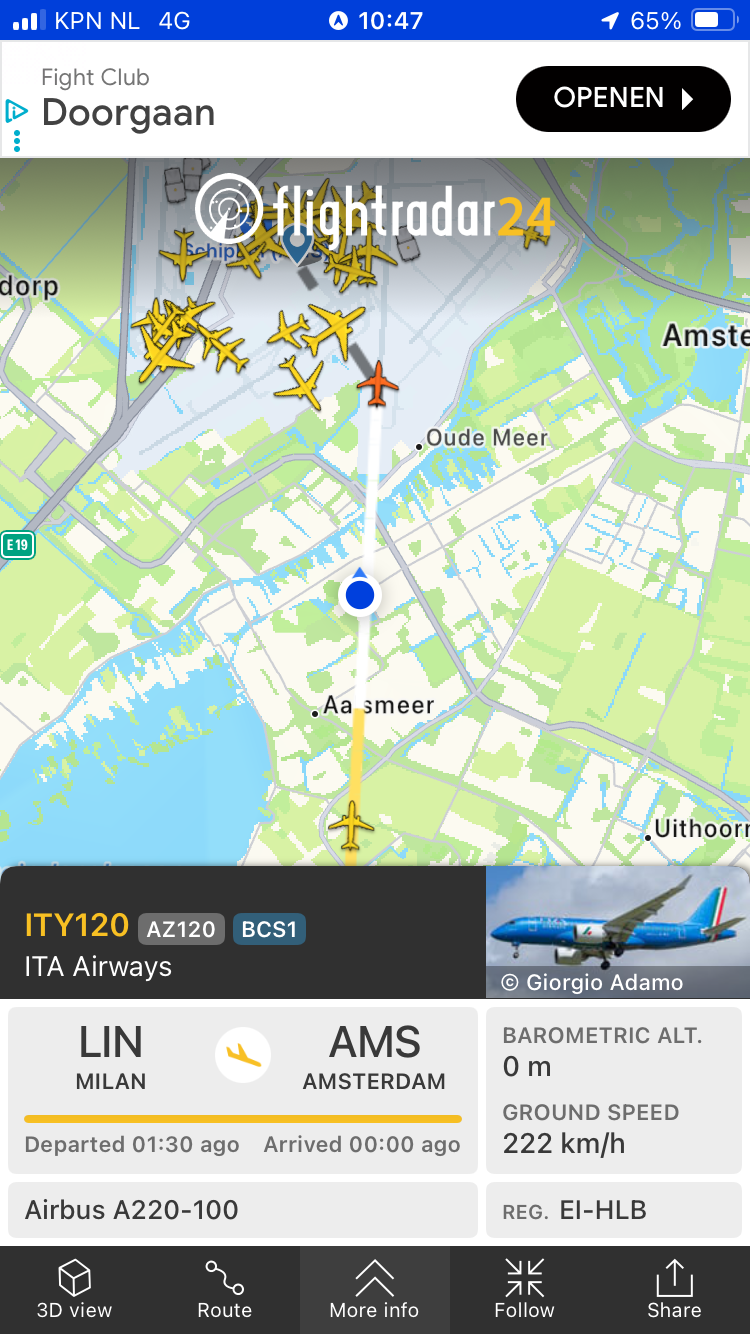Show the flight Route
This screenshot has width=750, height=1334.
coord(224,1289)
